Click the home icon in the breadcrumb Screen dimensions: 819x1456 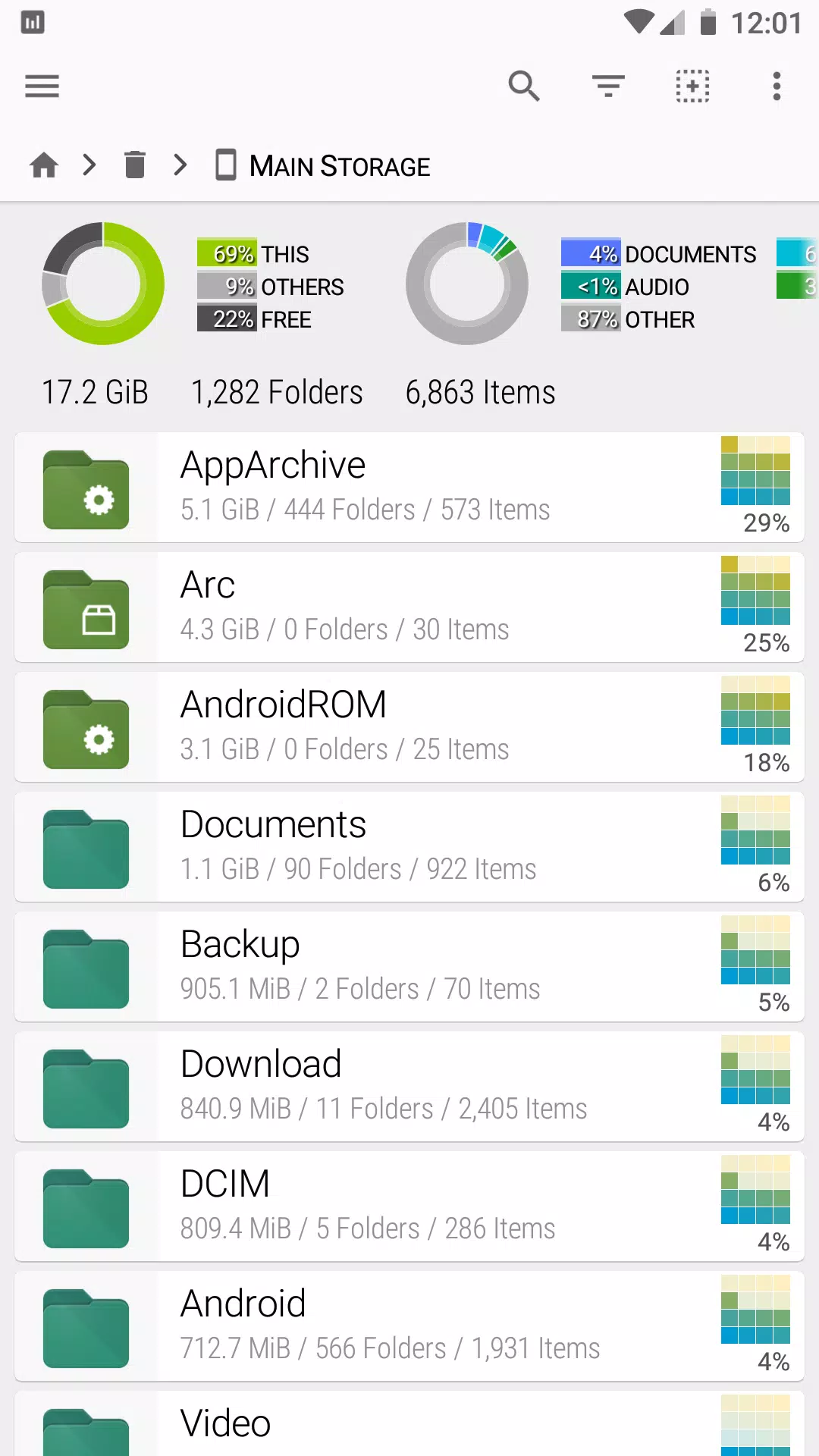pos(43,165)
